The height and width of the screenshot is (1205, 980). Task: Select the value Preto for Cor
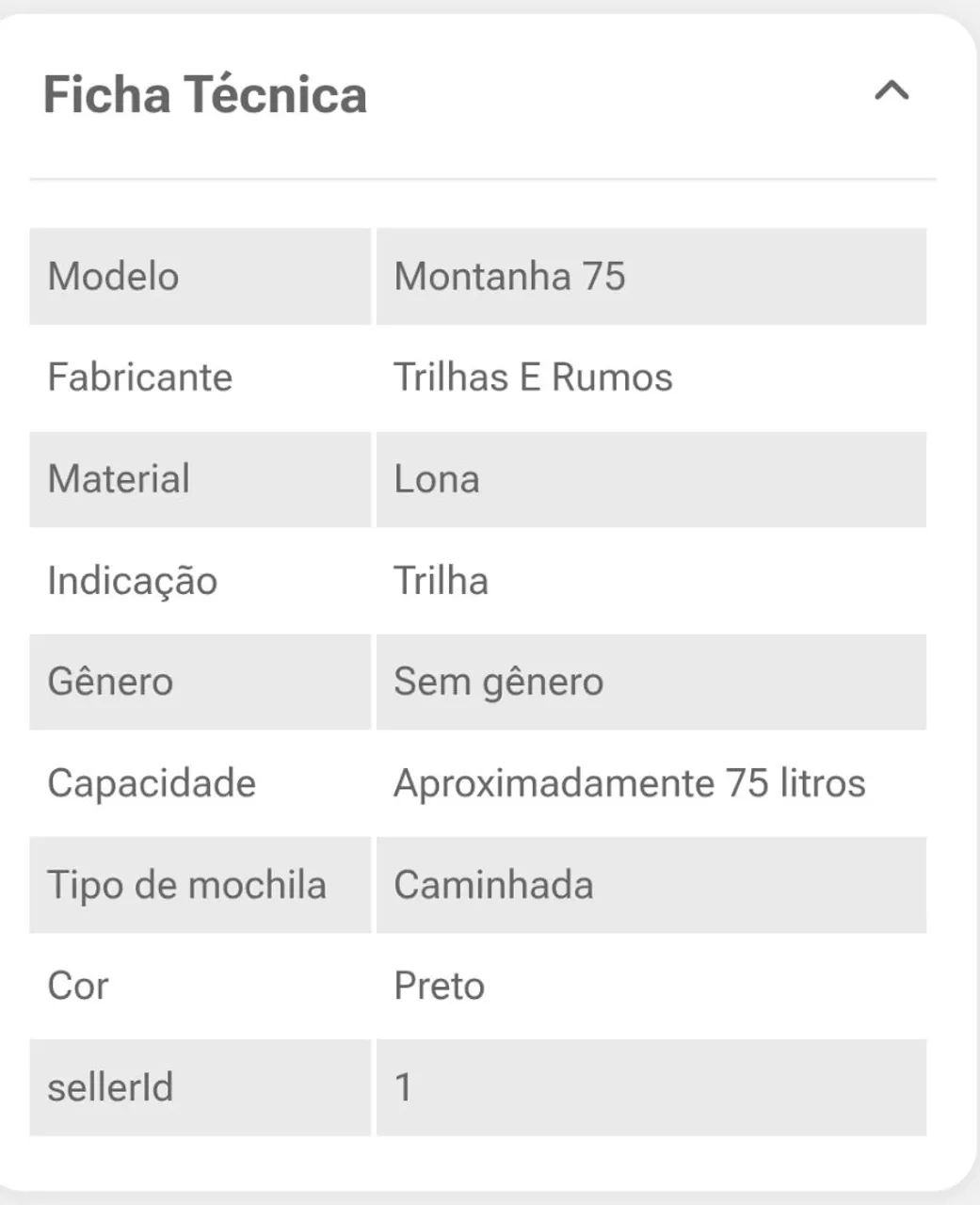[439, 986]
